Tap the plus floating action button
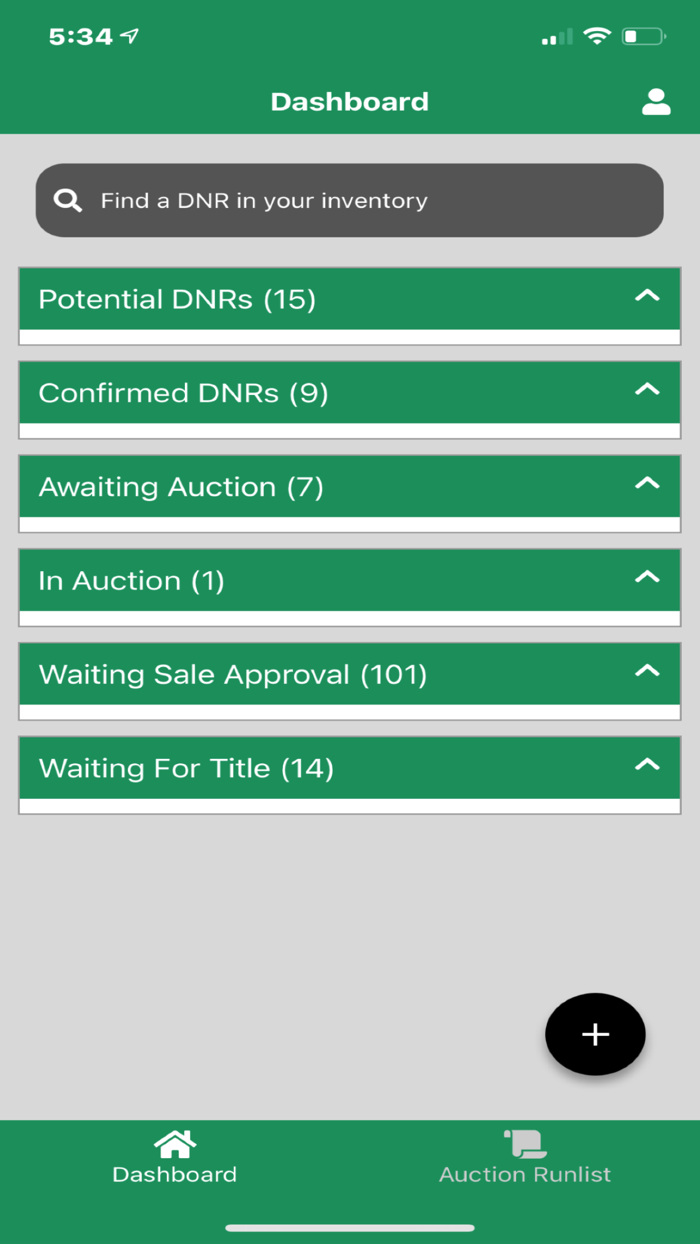 click(595, 1034)
